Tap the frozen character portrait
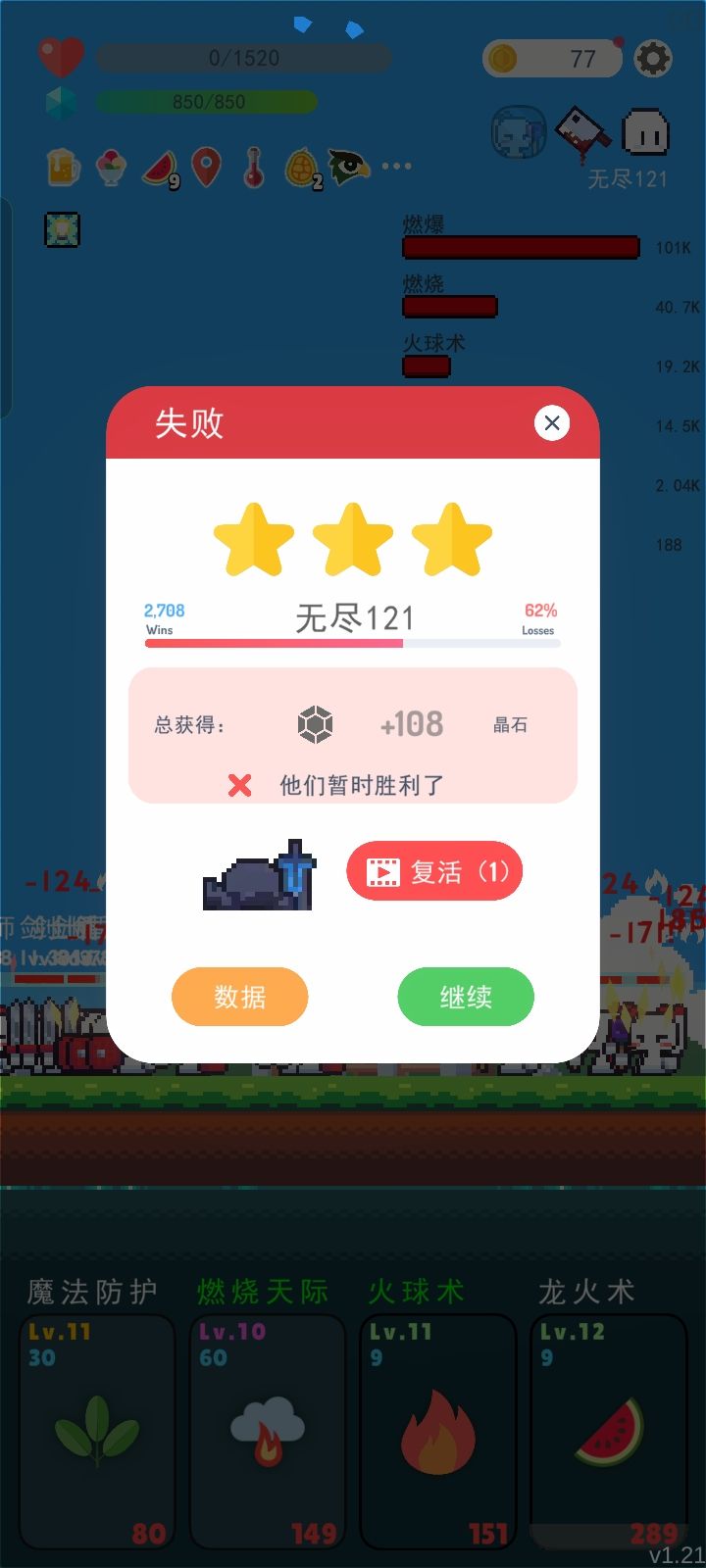The width and height of the screenshot is (706, 1568). pyautogui.click(x=517, y=130)
